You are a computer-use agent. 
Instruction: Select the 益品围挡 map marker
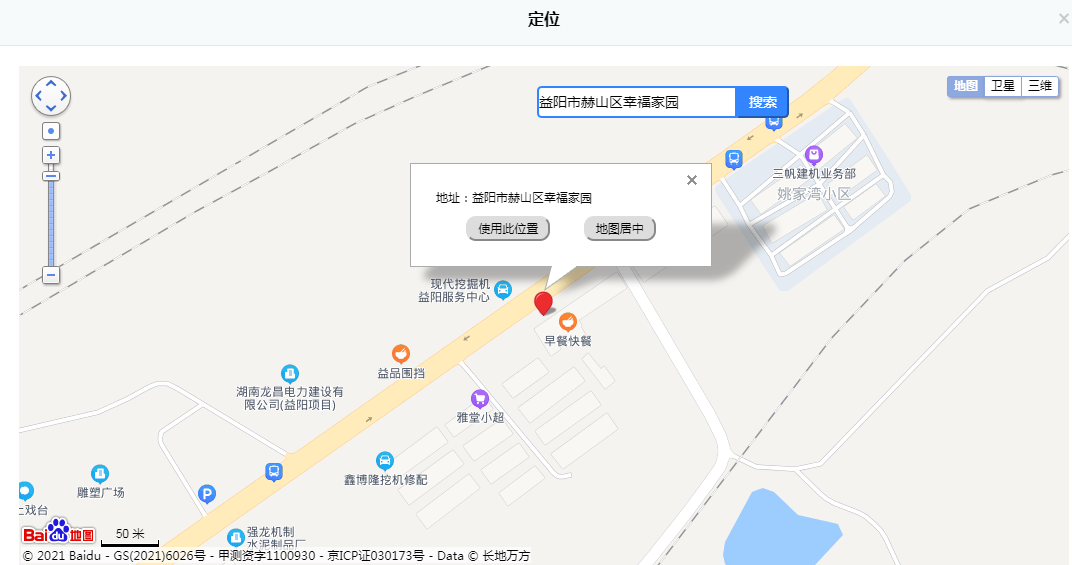tap(401, 354)
